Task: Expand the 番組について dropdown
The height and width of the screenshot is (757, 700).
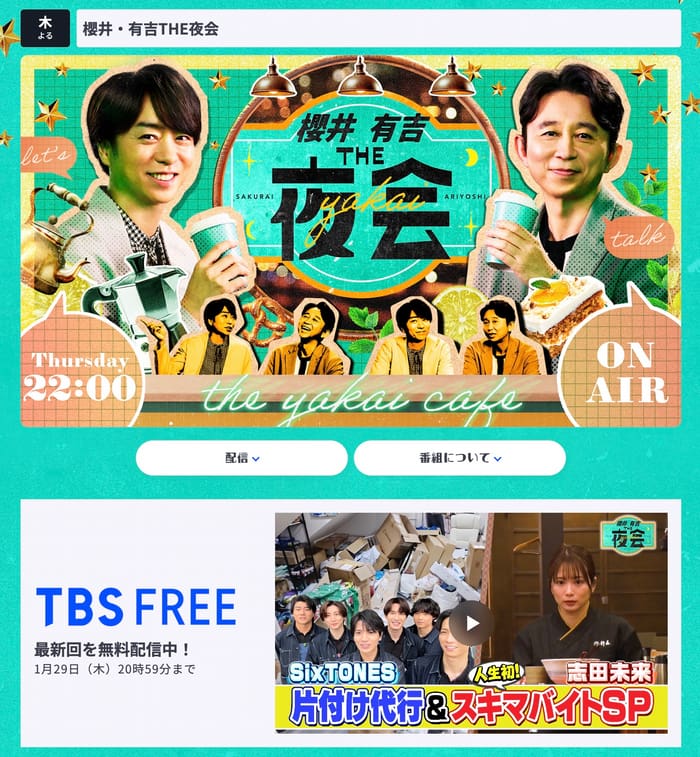Action: click(459, 458)
